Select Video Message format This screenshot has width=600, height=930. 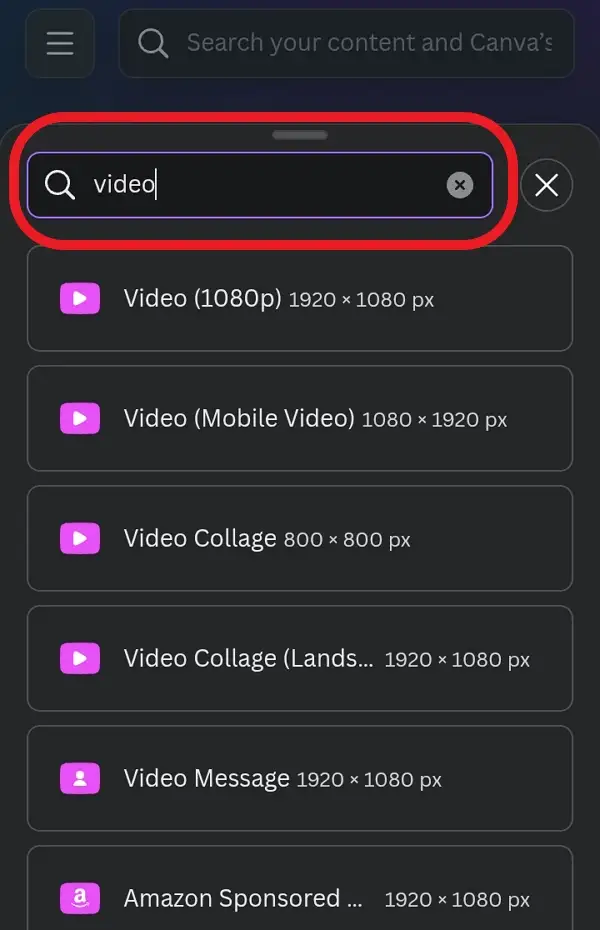(300, 778)
